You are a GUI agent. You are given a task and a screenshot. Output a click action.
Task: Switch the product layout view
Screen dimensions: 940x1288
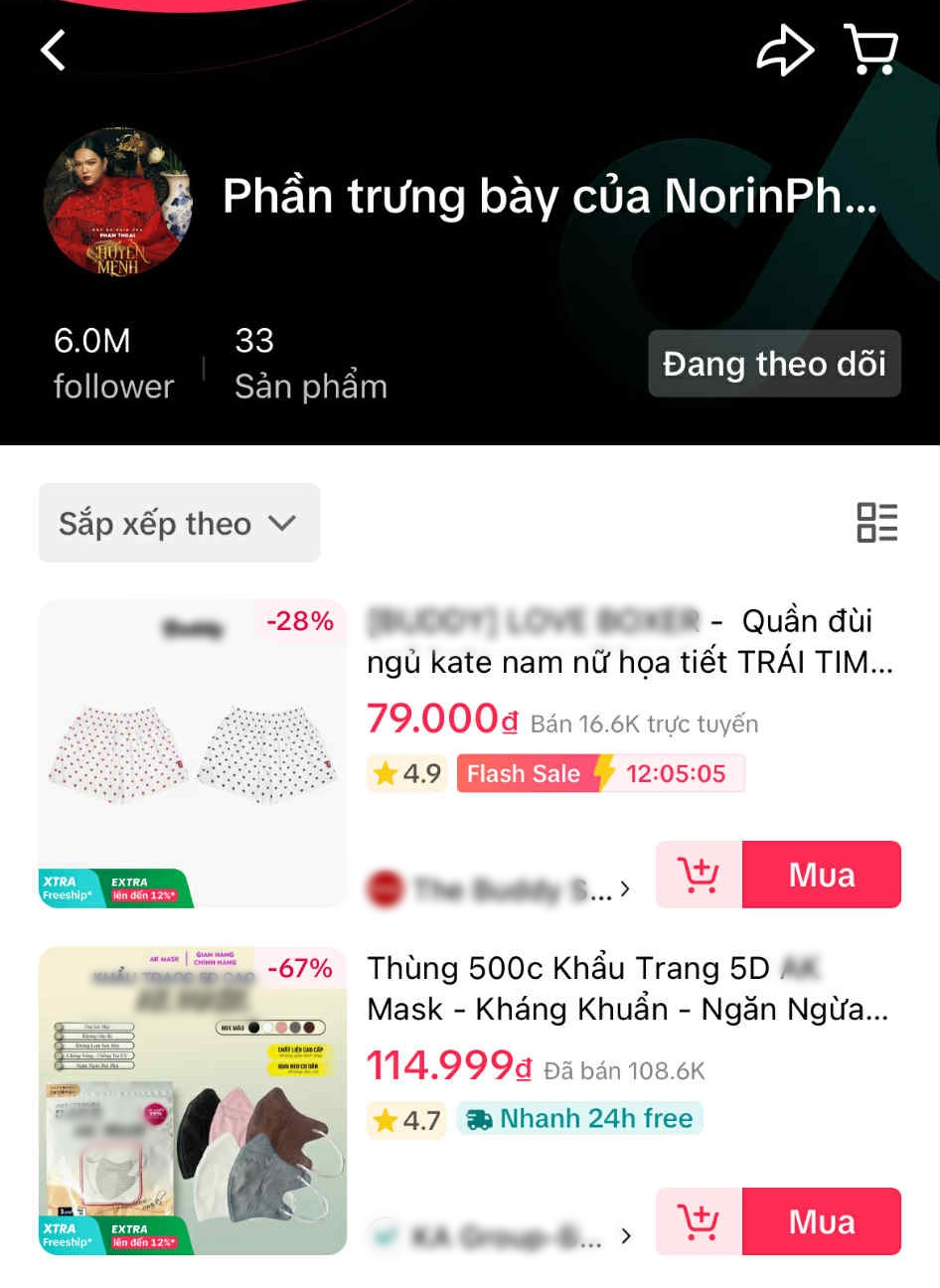[x=876, y=523]
